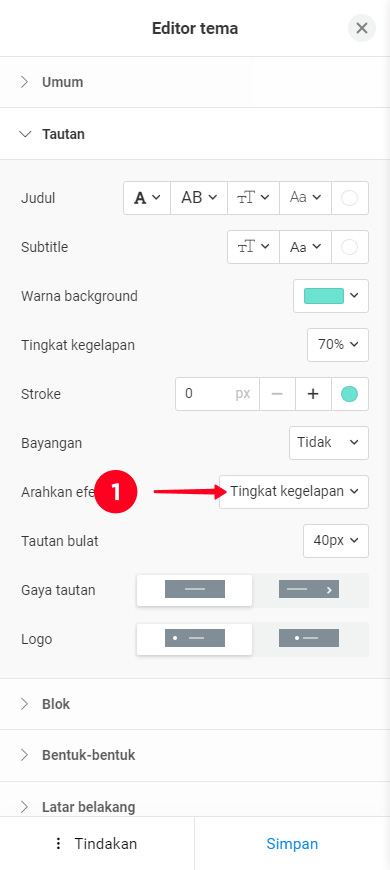Open the Warna background color picker
Screen dimensions: 390x870
[x=331, y=296]
